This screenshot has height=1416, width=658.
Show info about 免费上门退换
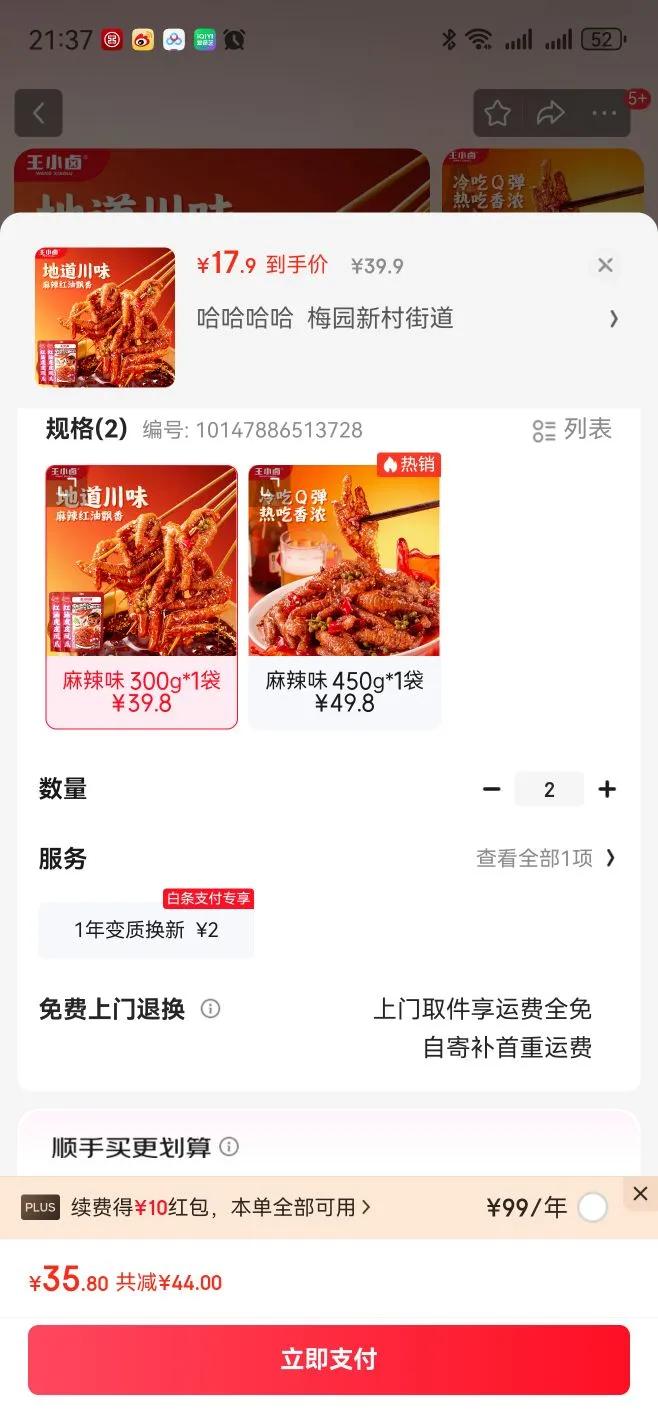click(210, 1009)
